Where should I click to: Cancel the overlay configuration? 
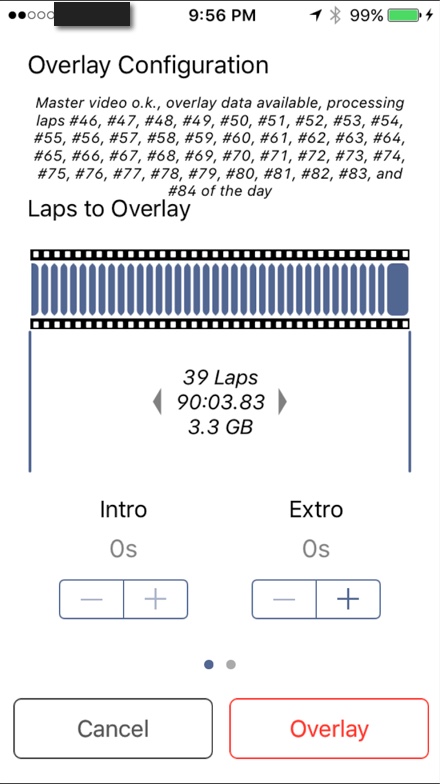coord(113,728)
